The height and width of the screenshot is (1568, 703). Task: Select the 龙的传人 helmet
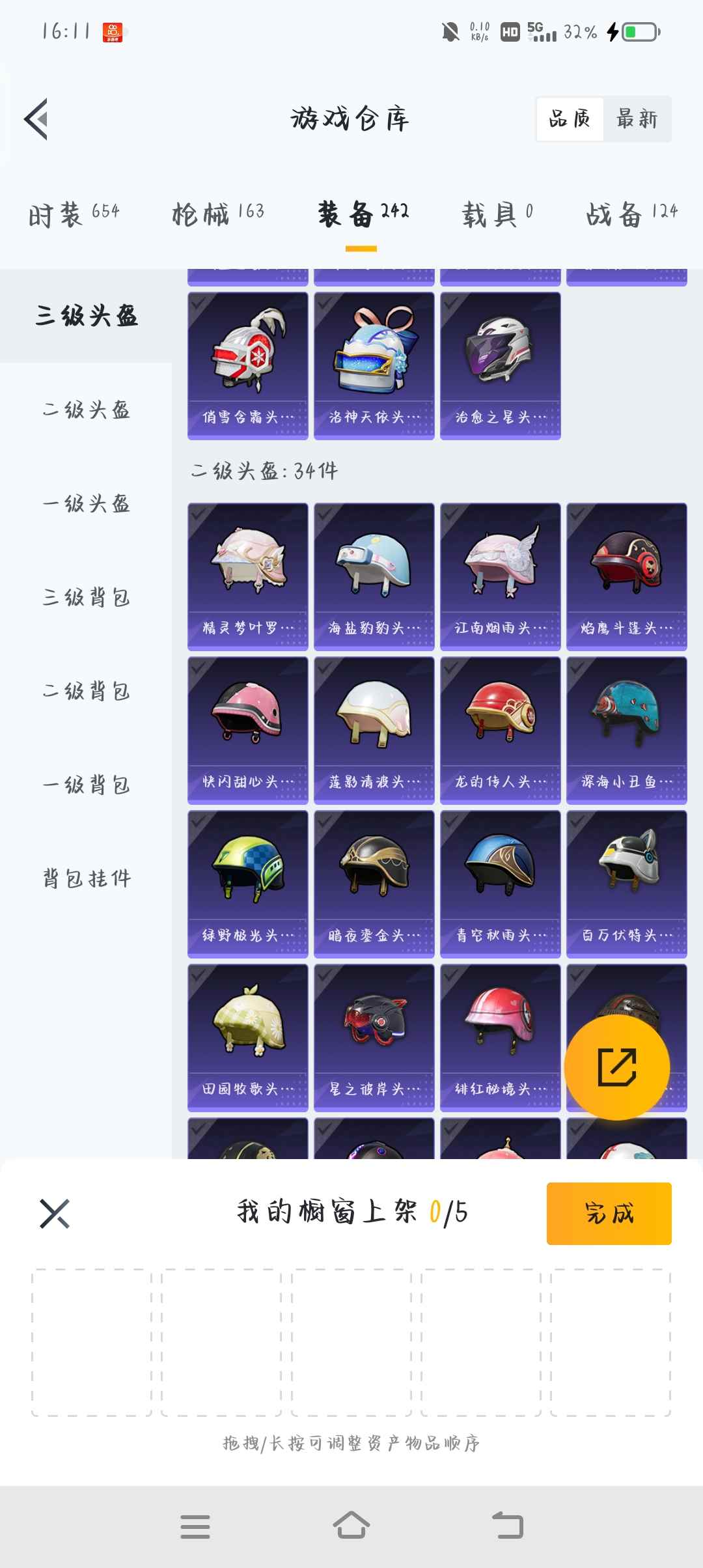(501, 730)
